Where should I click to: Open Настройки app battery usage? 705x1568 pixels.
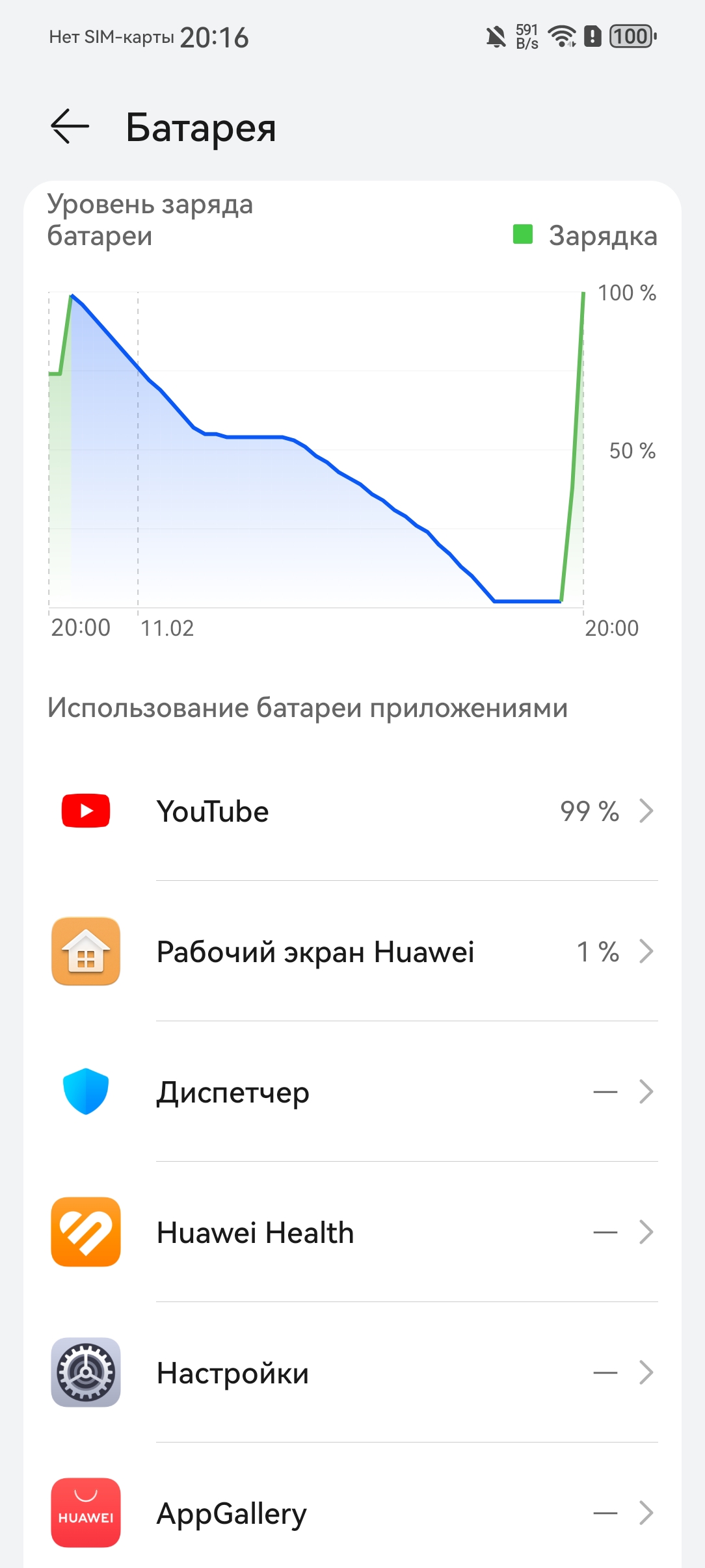click(x=352, y=1373)
